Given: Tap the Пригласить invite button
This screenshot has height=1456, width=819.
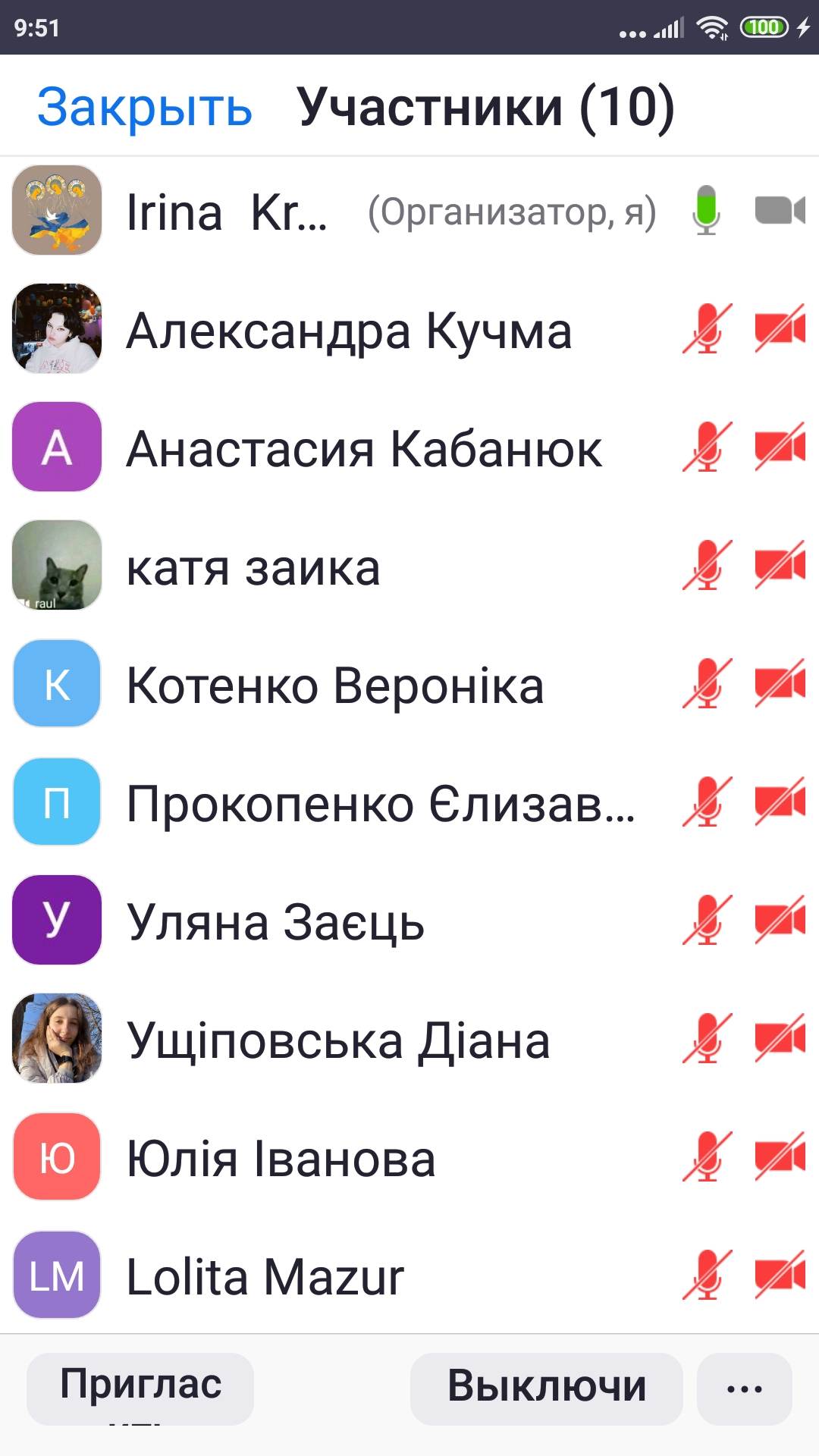Looking at the screenshot, I should tap(140, 1388).
